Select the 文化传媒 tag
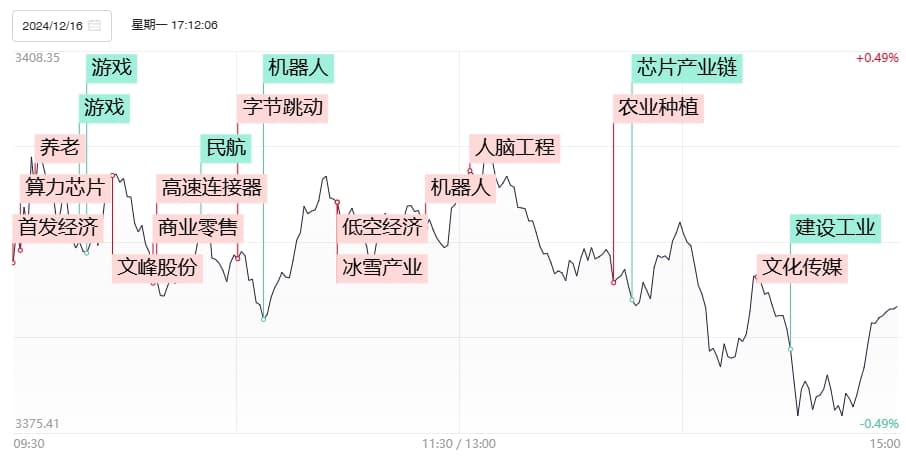The image size is (906, 462). [802, 267]
